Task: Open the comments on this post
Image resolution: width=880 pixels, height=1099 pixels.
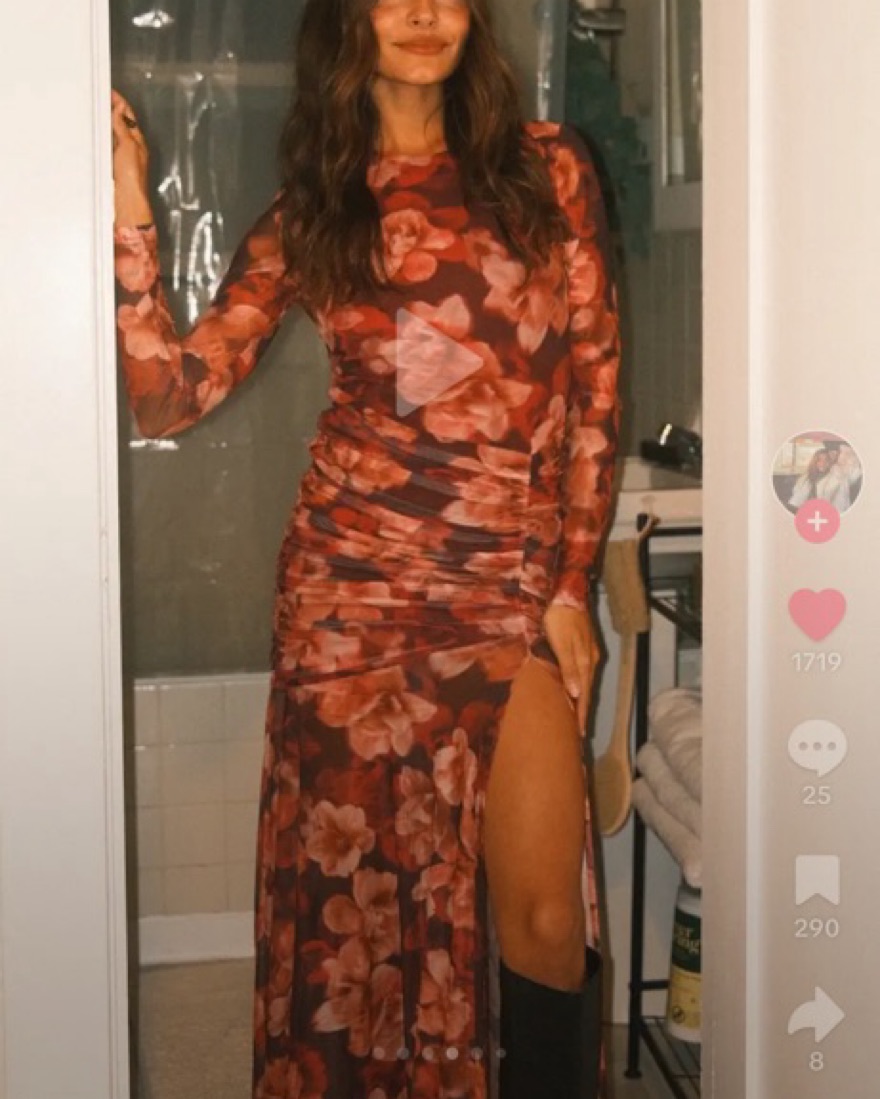Action: coord(817,747)
